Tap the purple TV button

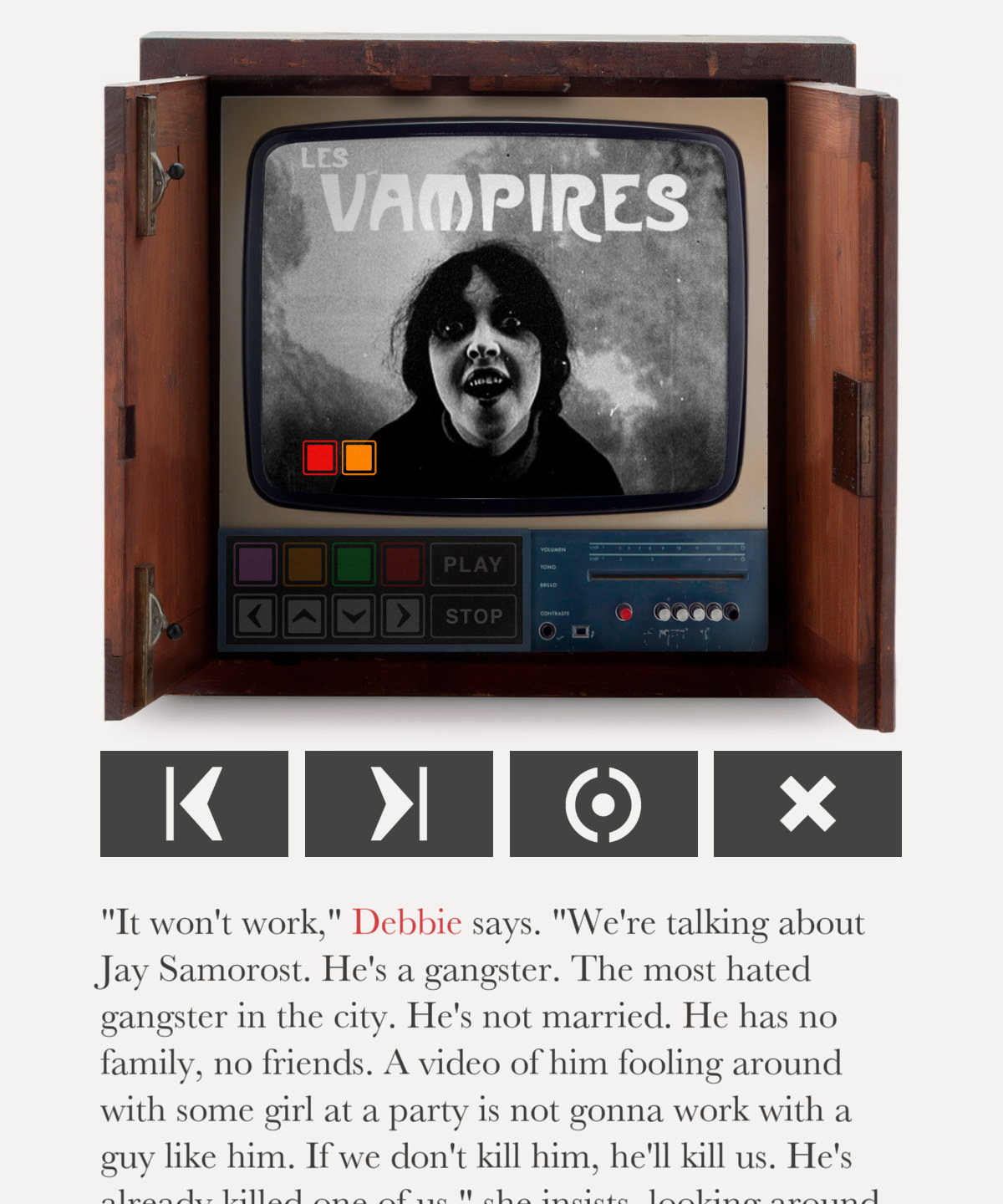coord(255,564)
